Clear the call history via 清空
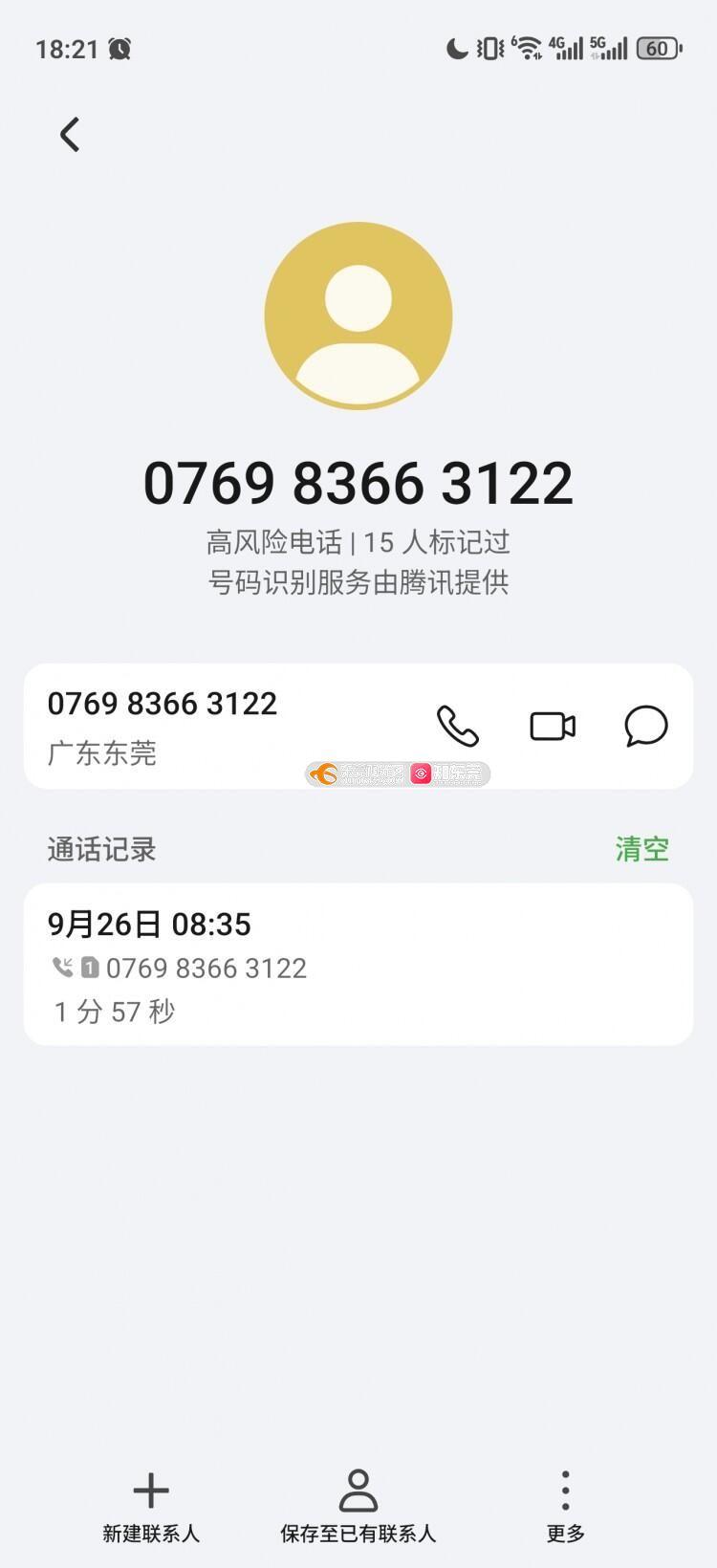 pos(641,849)
